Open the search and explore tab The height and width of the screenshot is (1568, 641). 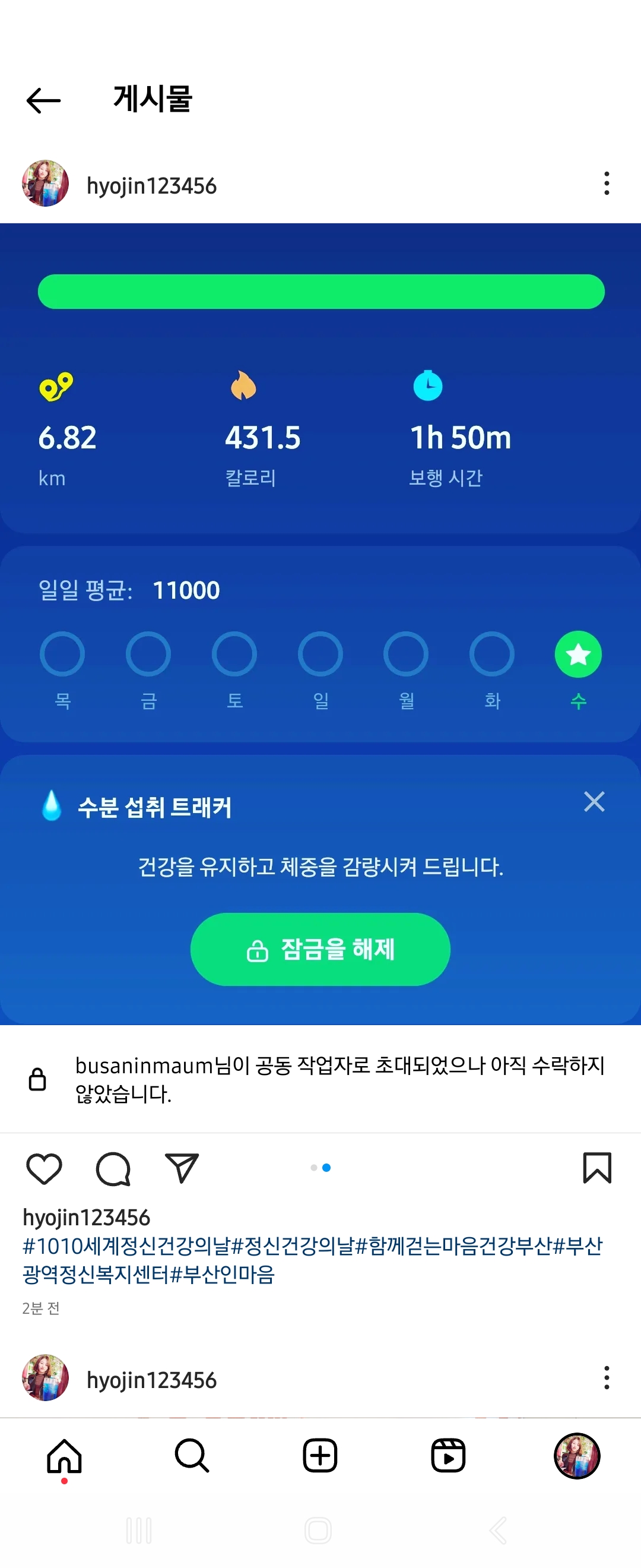click(192, 1456)
